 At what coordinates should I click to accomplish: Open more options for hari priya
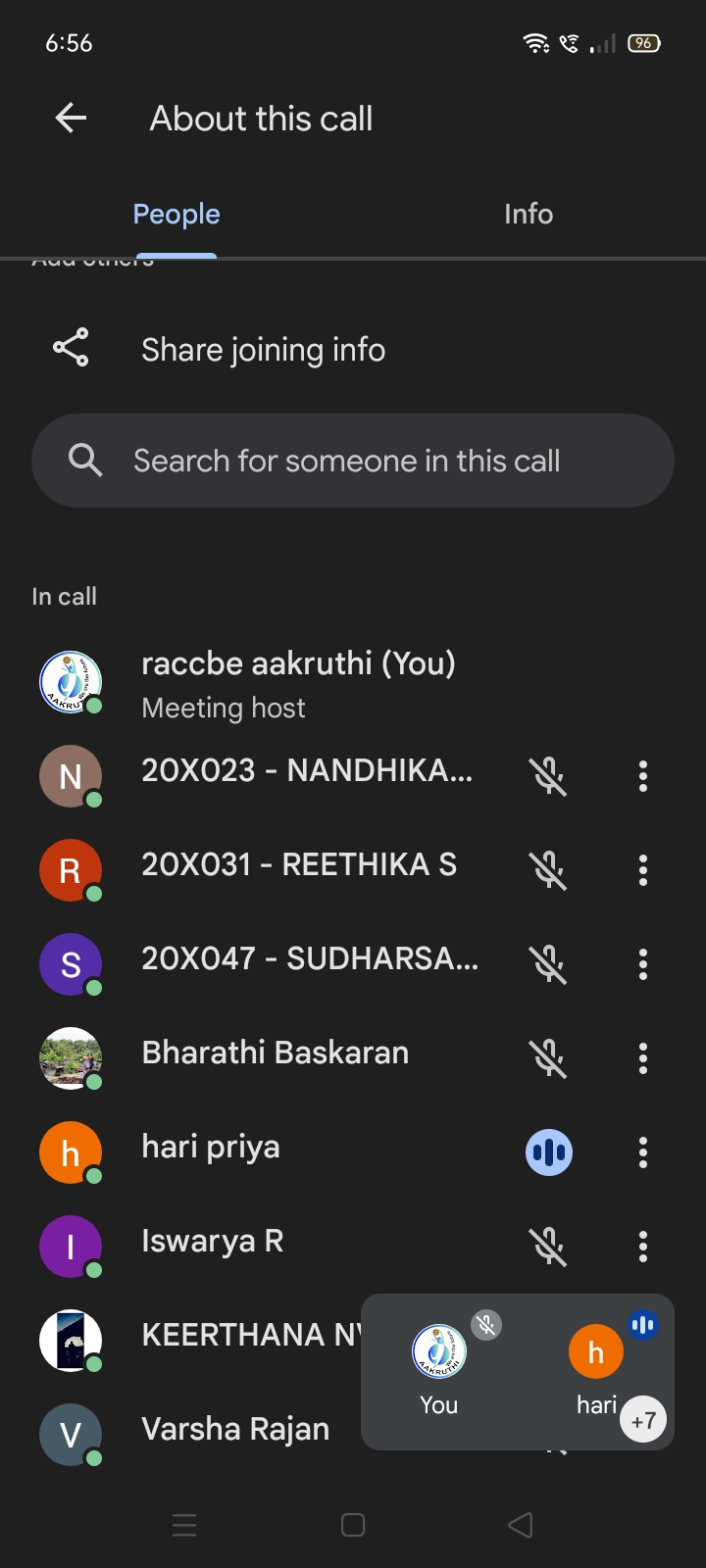tap(643, 1152)
